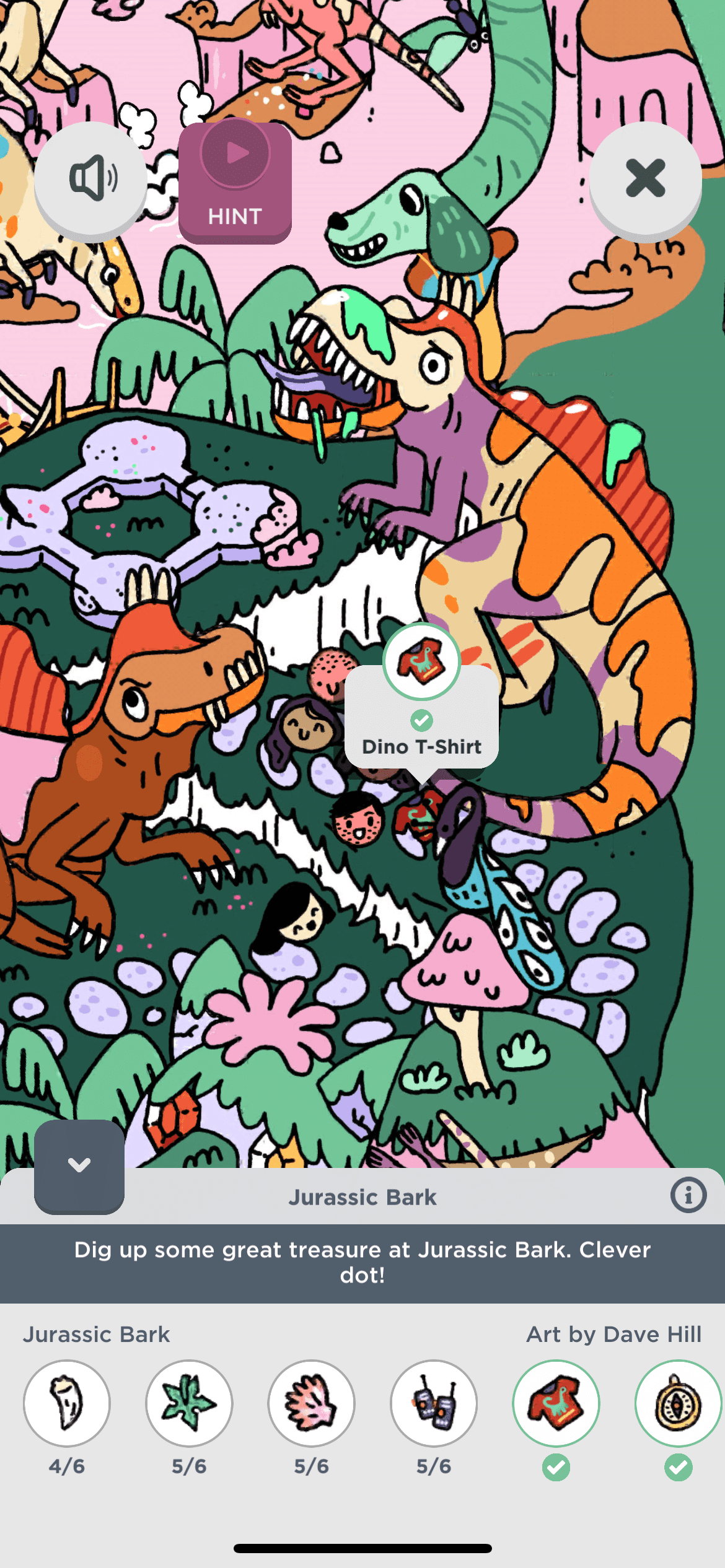Tap the Dino T-Shirt found marker
Viewport: 725px width, 1568px height.
(x=421, y=661)
